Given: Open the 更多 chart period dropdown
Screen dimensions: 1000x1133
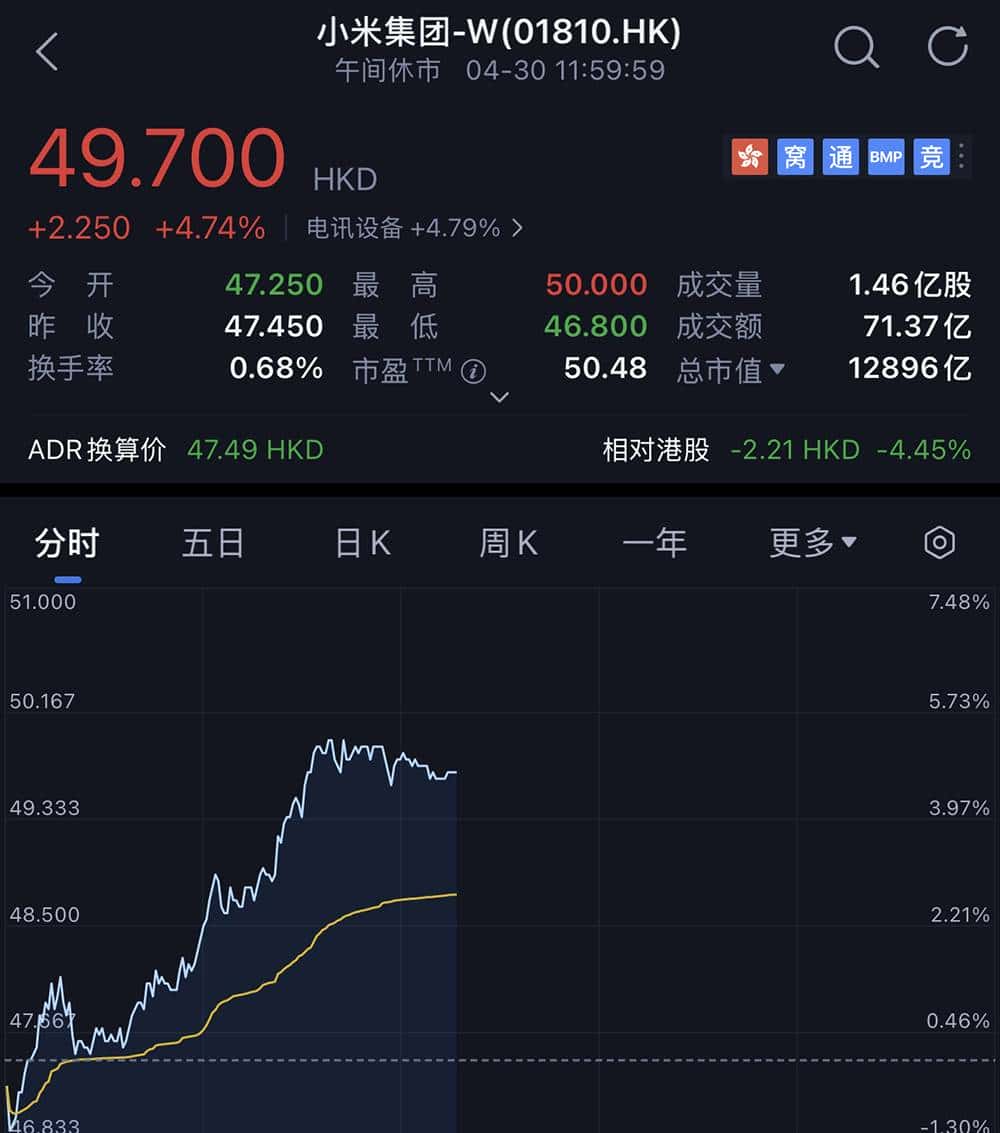Looking at the screenshot, I should 812,541.
